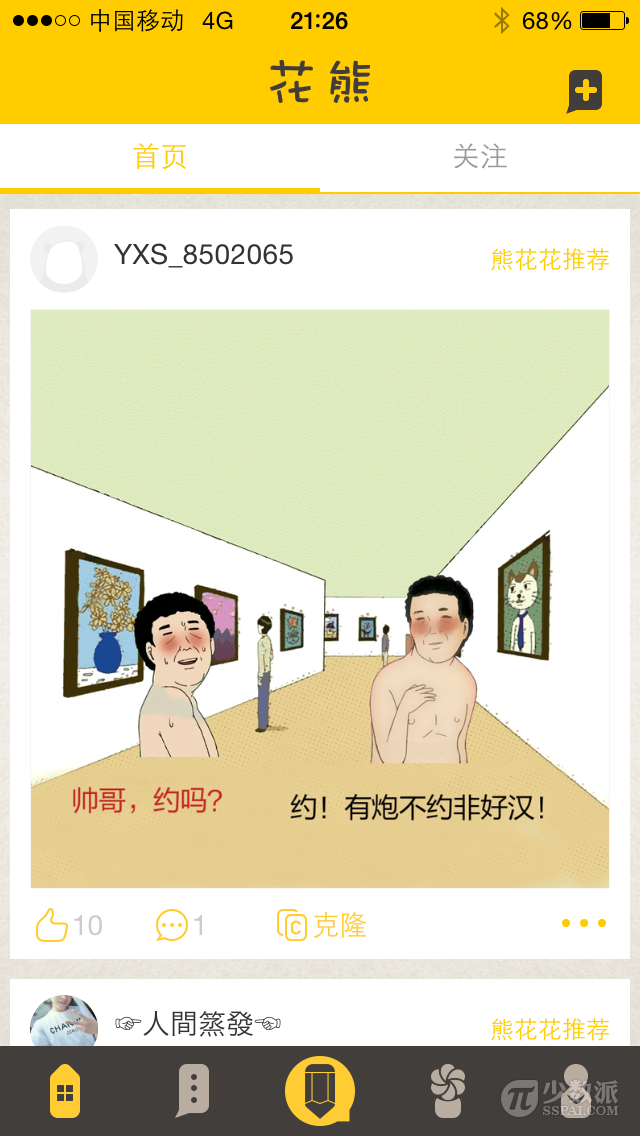This screenshot has width=640, height=1136.
Task: Go to the home feed in bottom bar
Action: point(65,1091)
